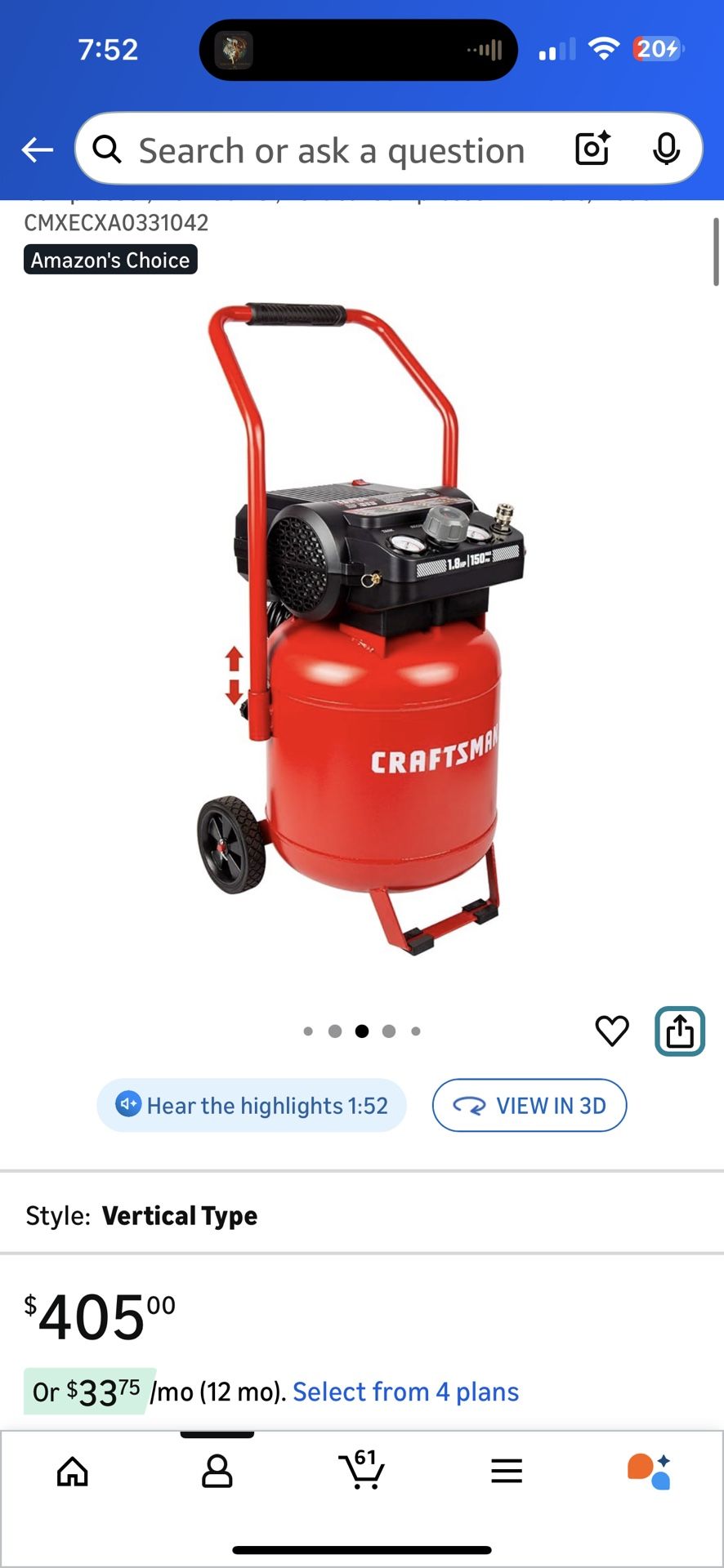The image size is (724, 1568).
Task: Go back using the arrow icon
Action: click(37, 150)
